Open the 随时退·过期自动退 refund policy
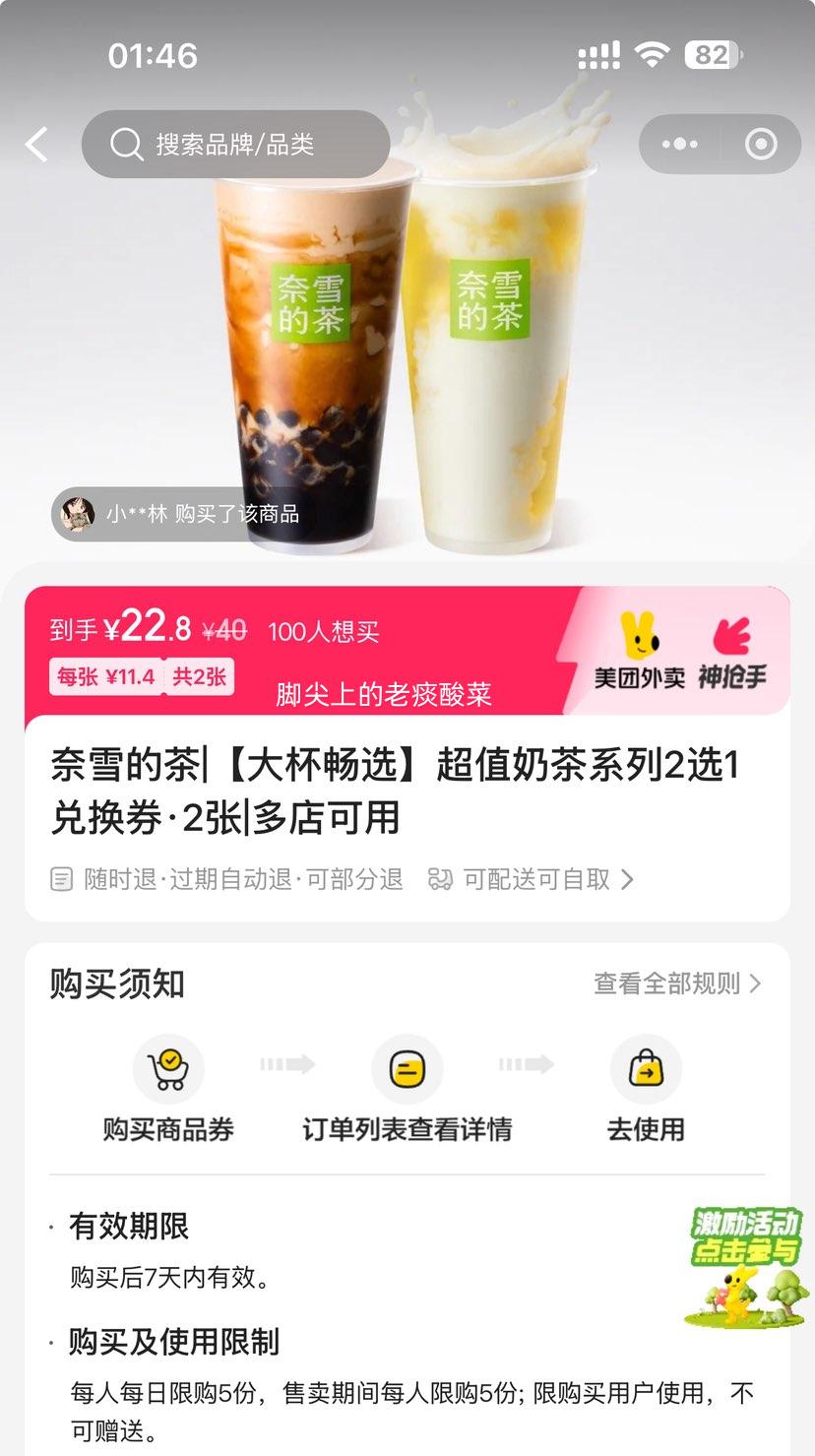Screen dimensions: 815x1456 pos(228,879)
